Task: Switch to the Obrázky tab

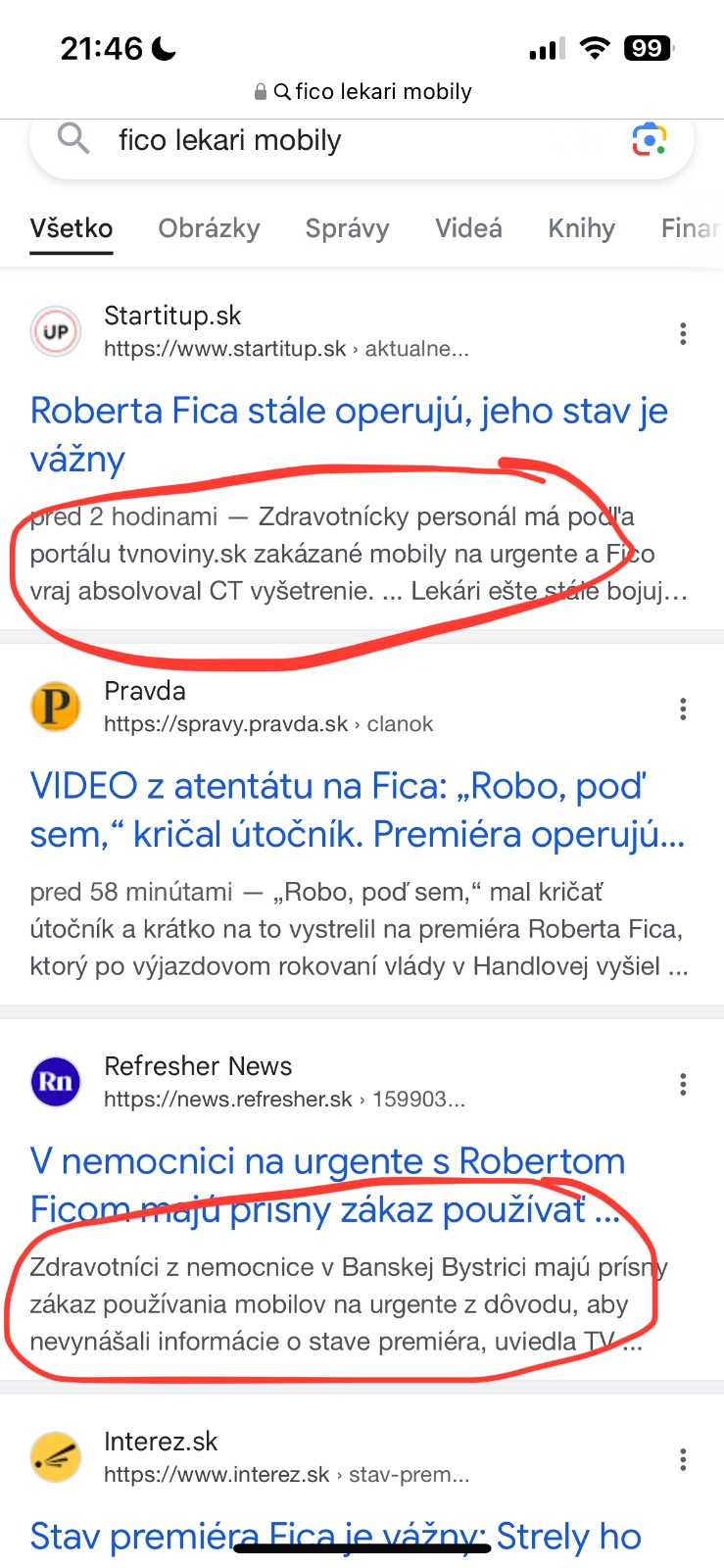Action: point(209,228)
